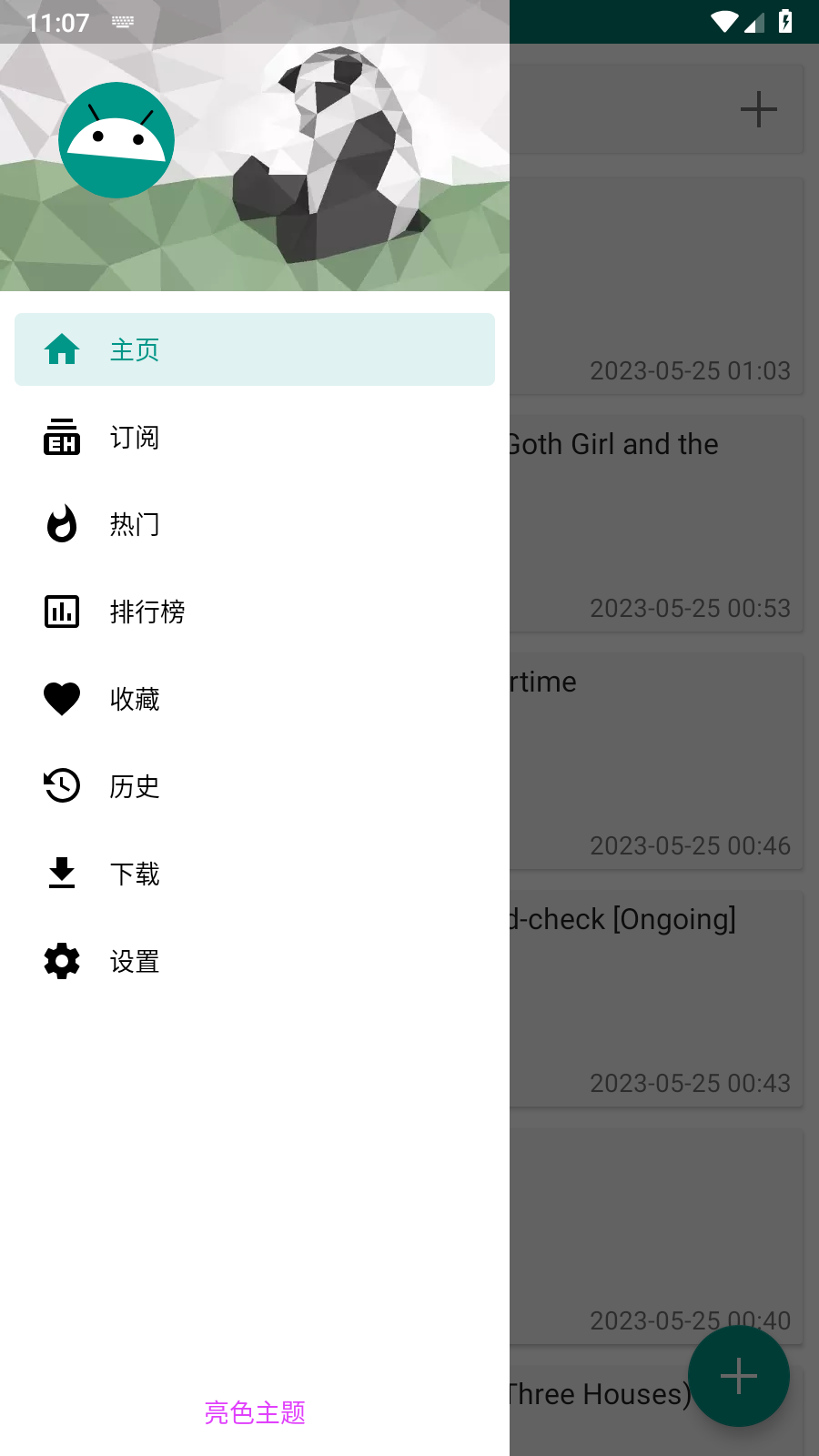Tap the plus icon at the top right
The image size is (819, 1456).
click(759, 109)
